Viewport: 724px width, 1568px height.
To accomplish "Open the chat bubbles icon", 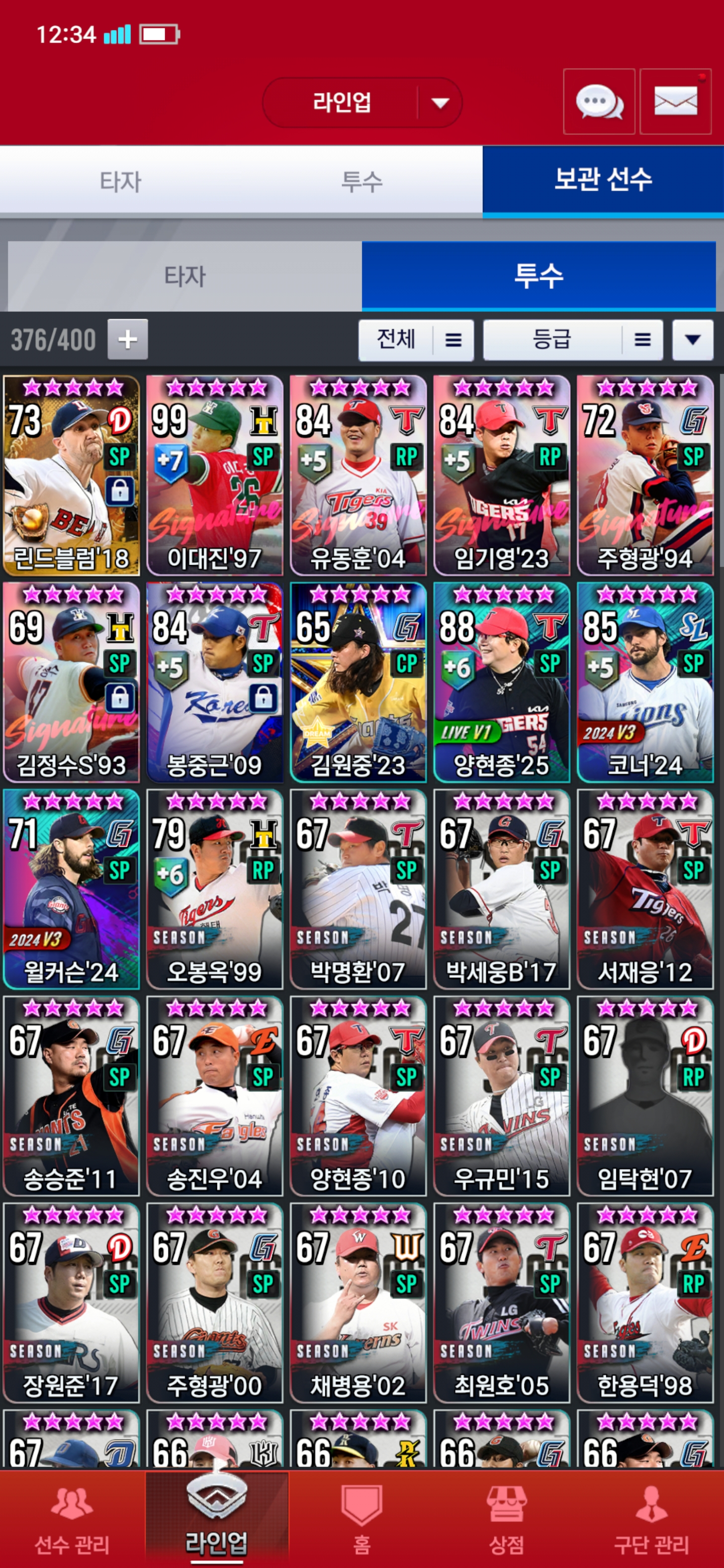I will coord(599,102).
